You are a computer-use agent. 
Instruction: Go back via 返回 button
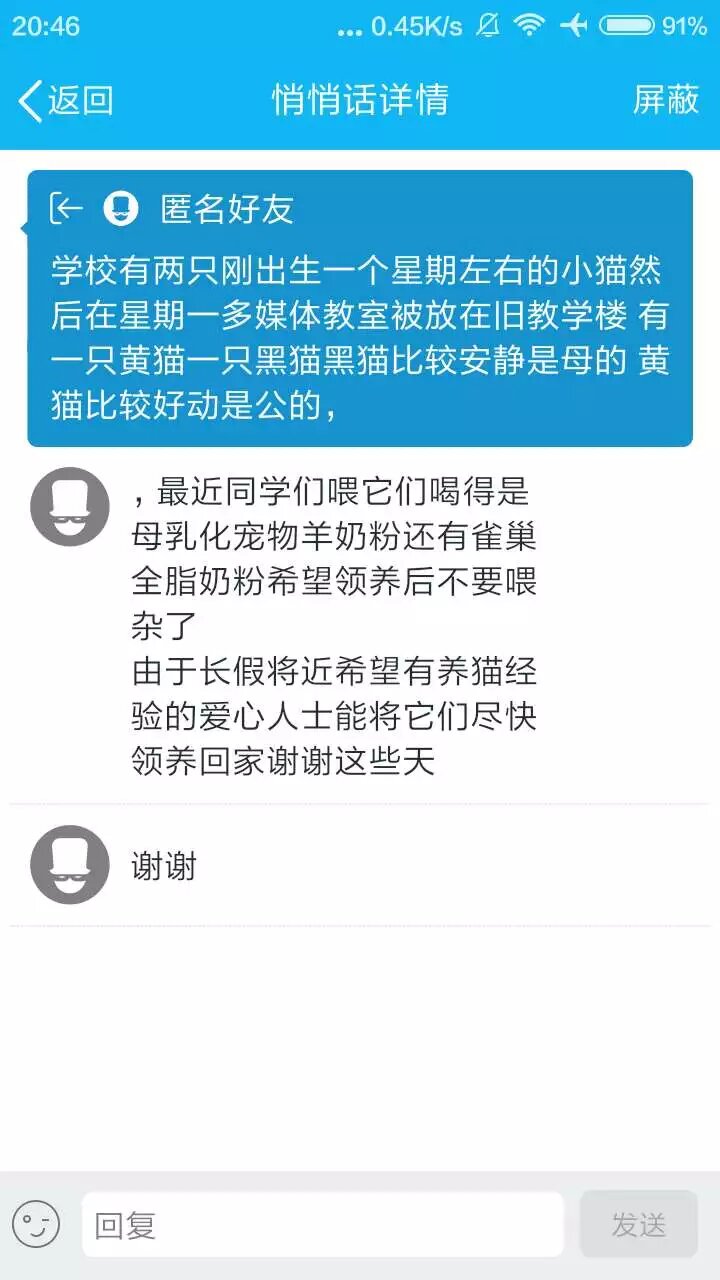(66, 101)
